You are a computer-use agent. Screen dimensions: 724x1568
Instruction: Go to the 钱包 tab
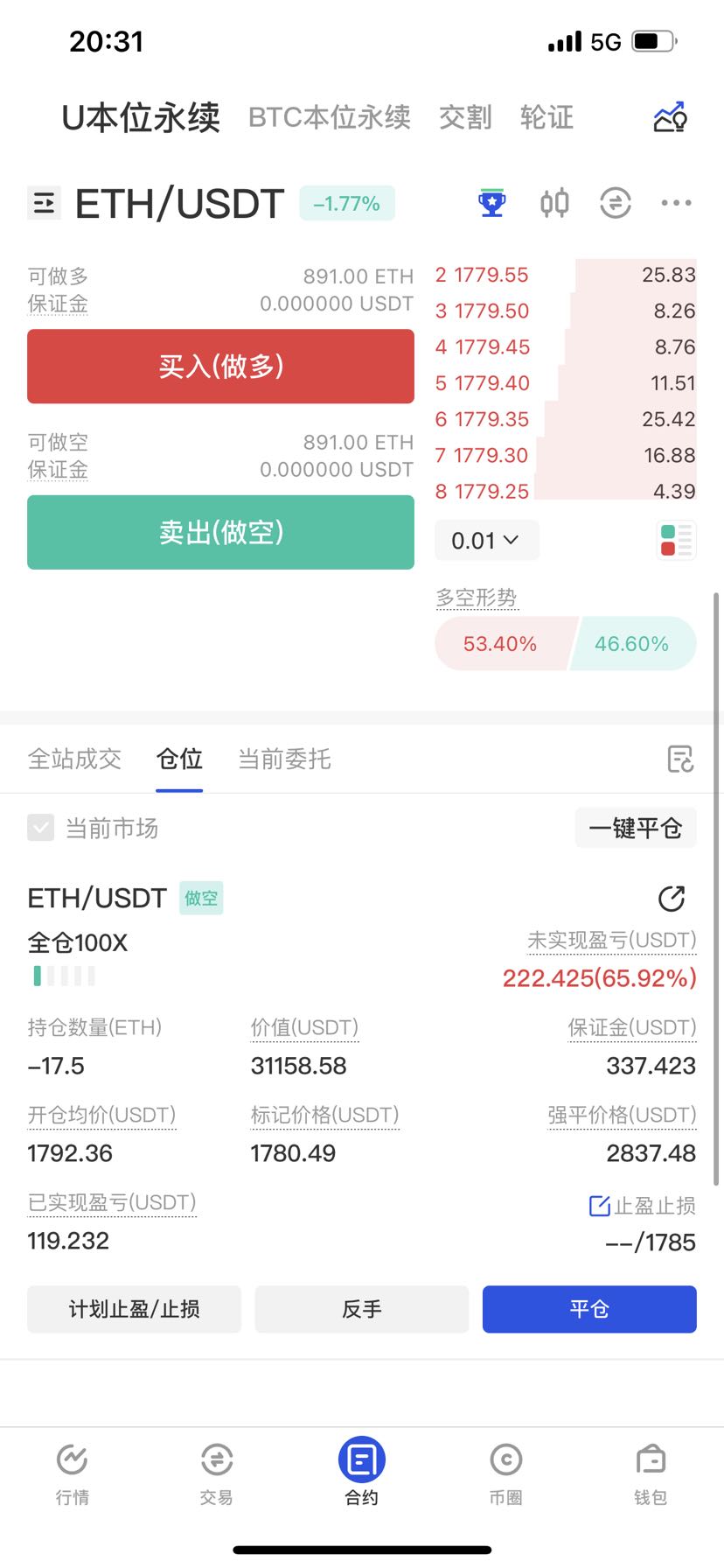651,1473
